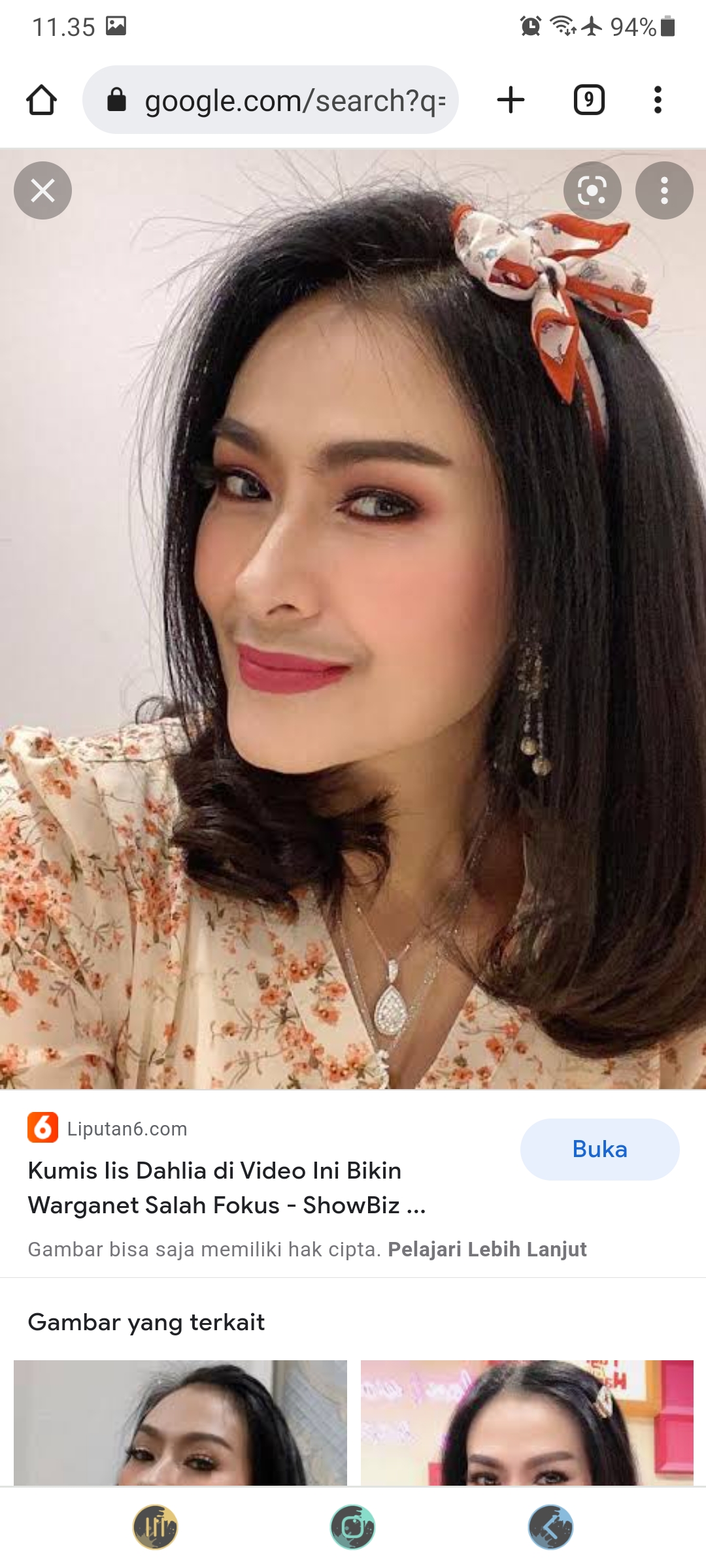Viewport: 706px width, 1568px height.
Task: Open the Kumis Iis Dahlia article title
Action: click(226, 1188)
